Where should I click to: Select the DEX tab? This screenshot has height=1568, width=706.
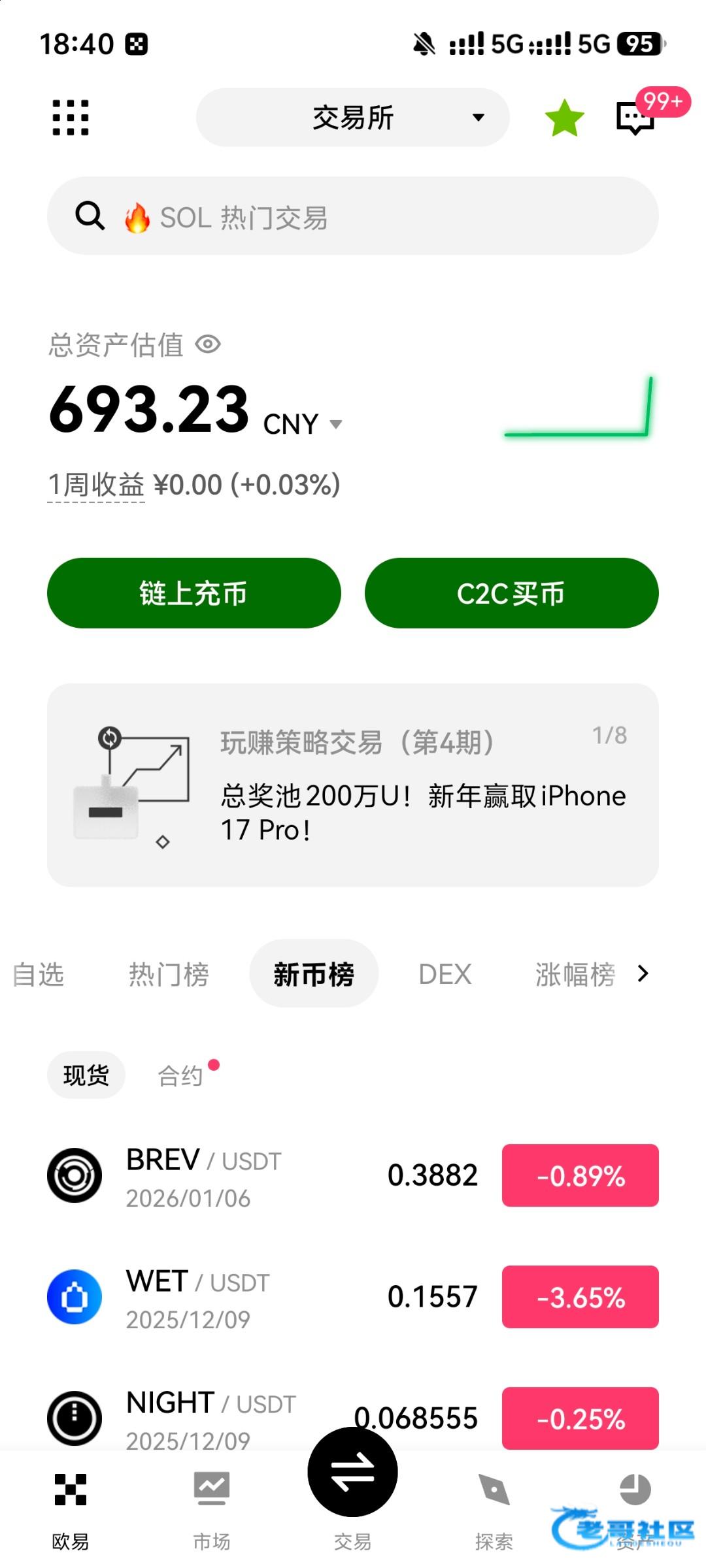[445, 974]
